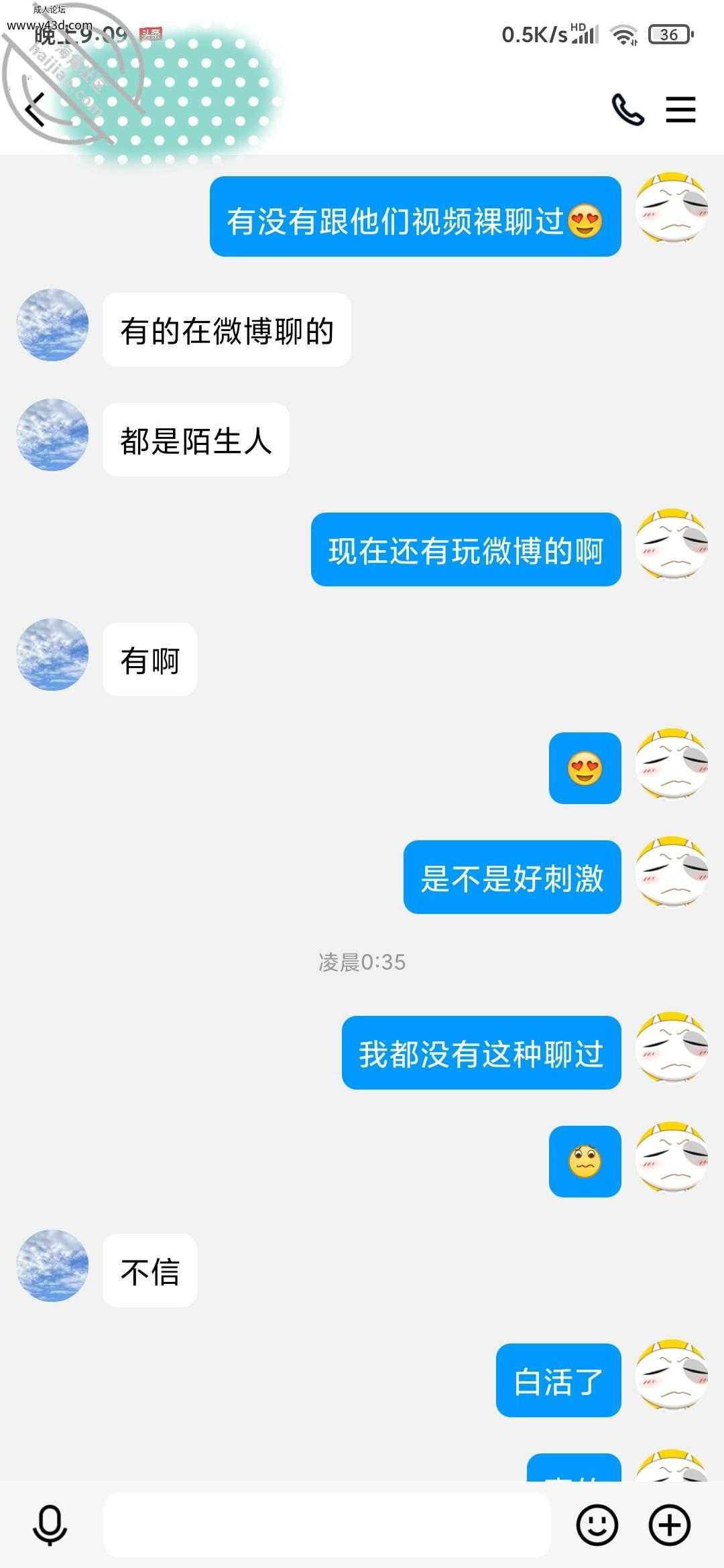Tap the microphone to send voice input
This screenshot has height=1568, width=724.
point(50,1526)
